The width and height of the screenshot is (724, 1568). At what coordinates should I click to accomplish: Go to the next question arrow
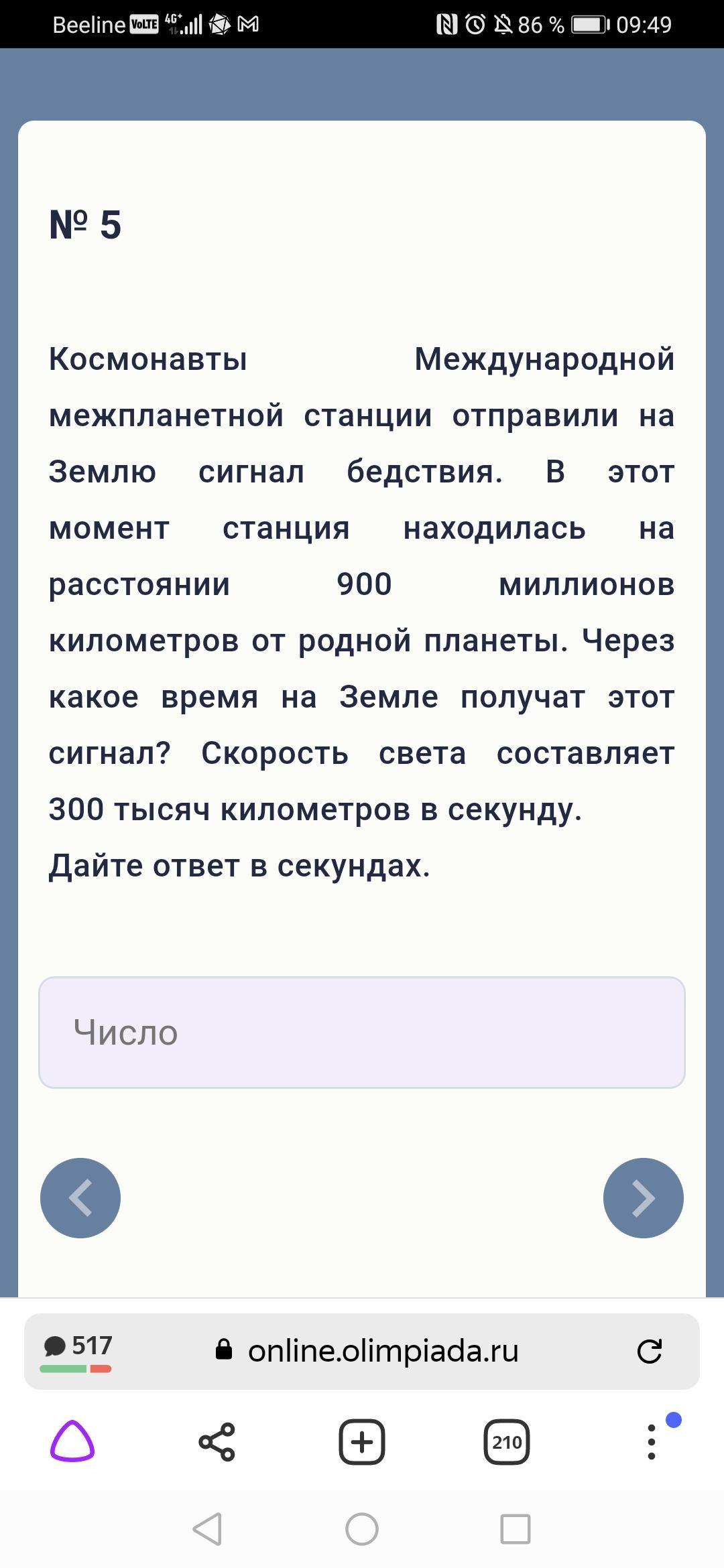[644, 1198]
